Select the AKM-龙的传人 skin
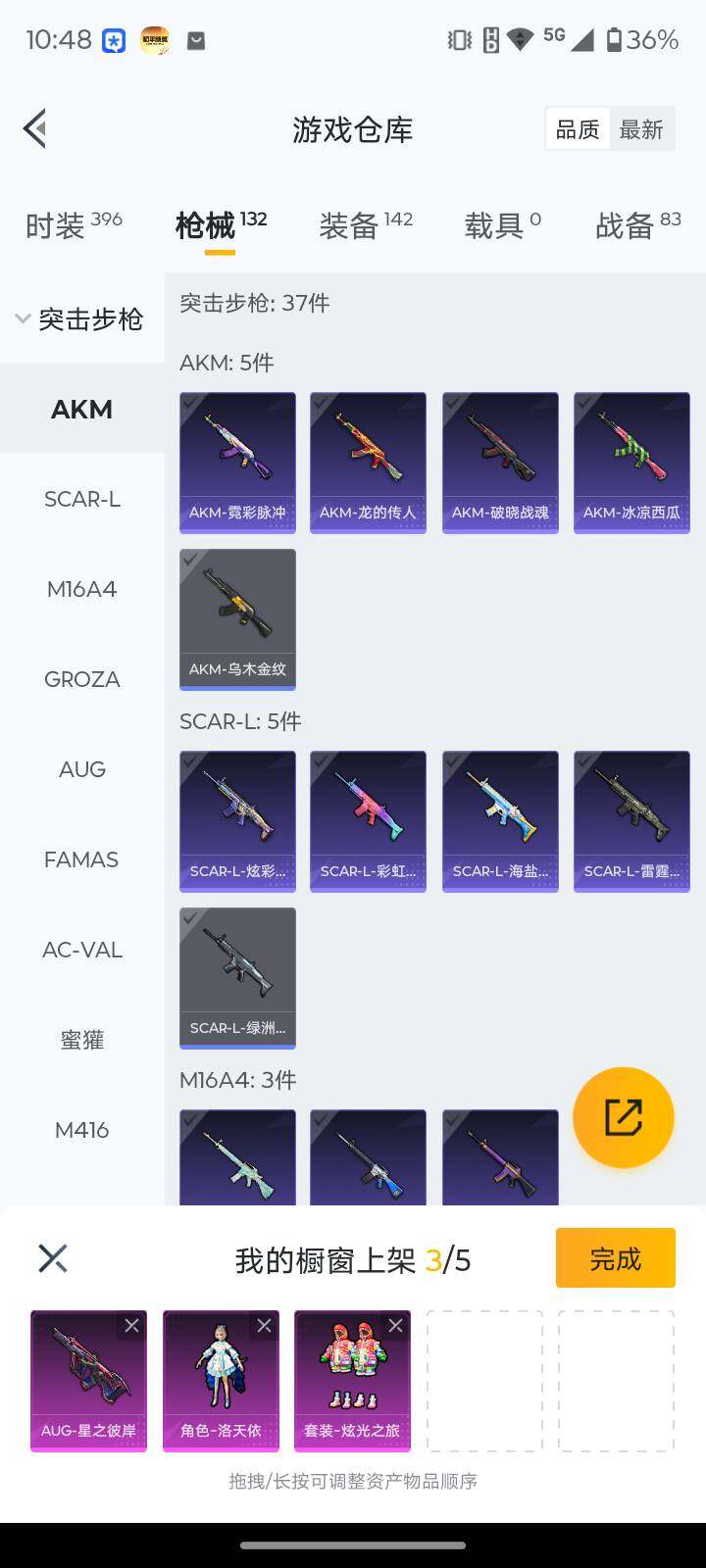The width and height of the screenshot is (706, 1568). click(368, 463)
